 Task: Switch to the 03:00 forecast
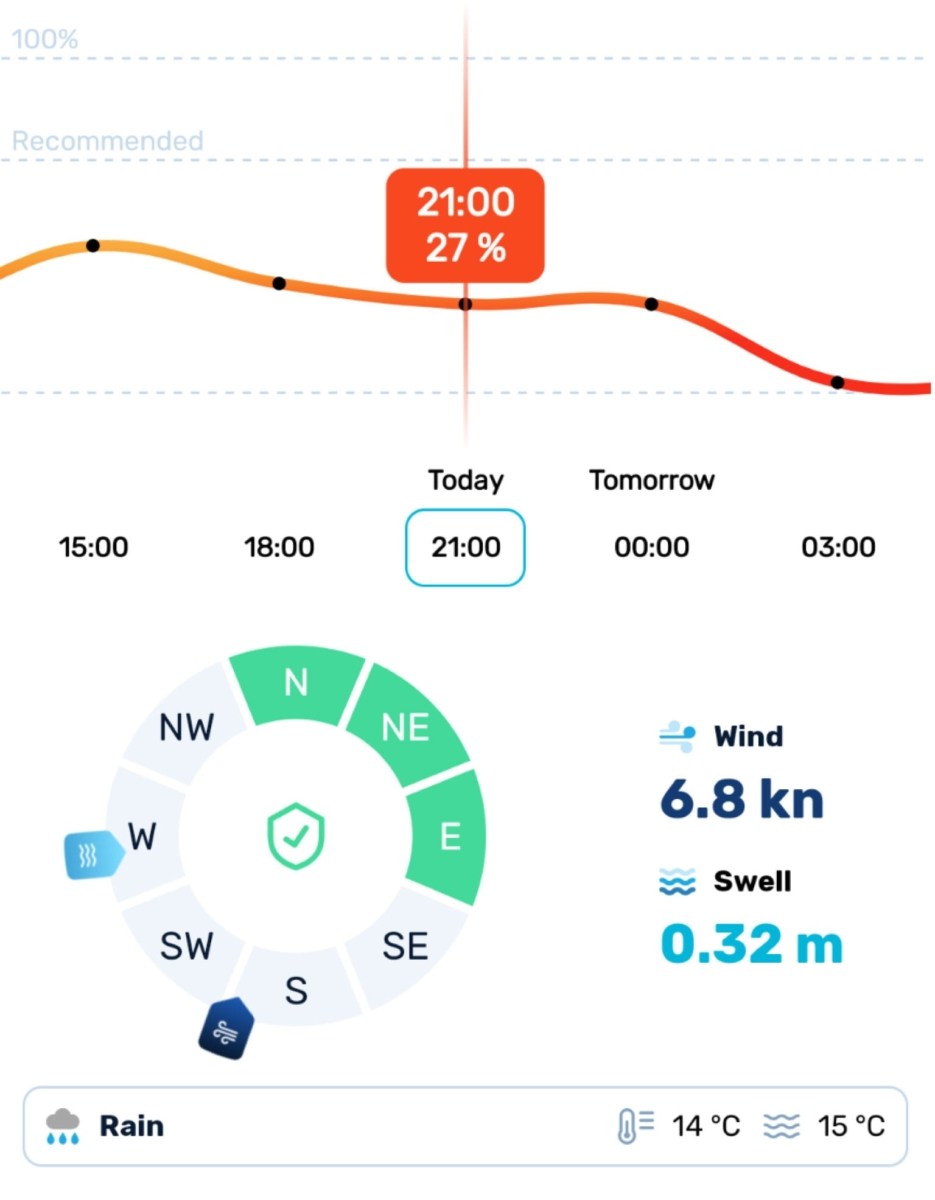tap(837, 547)
